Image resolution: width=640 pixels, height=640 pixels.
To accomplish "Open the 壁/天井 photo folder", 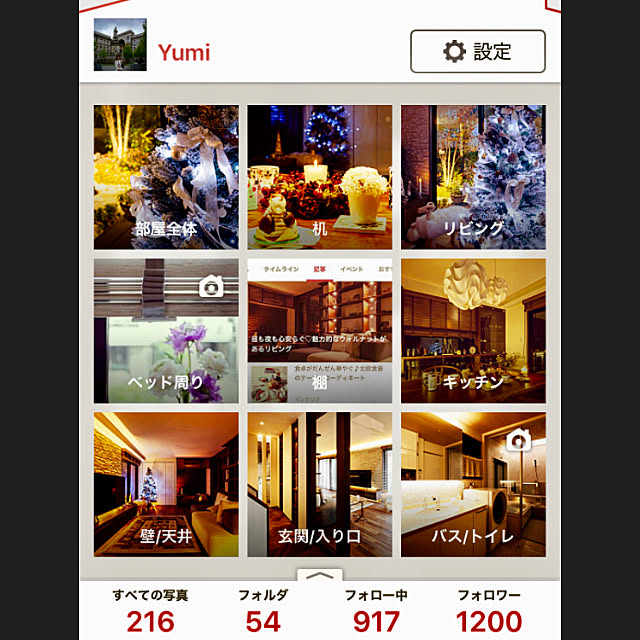I will click(x=166, y=484).
